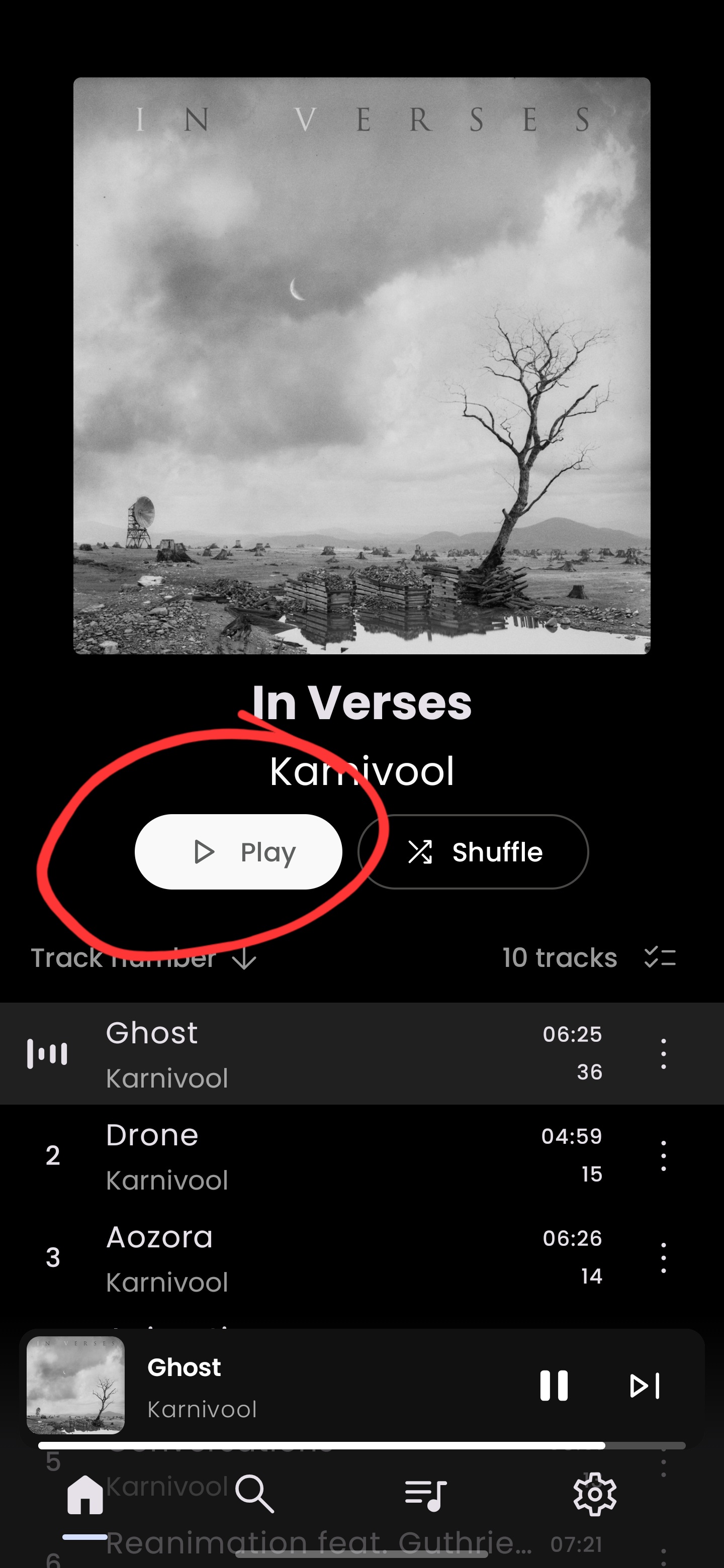Play the track Drone
The height and width of the screenshot is (1568, 724).
305,1156
